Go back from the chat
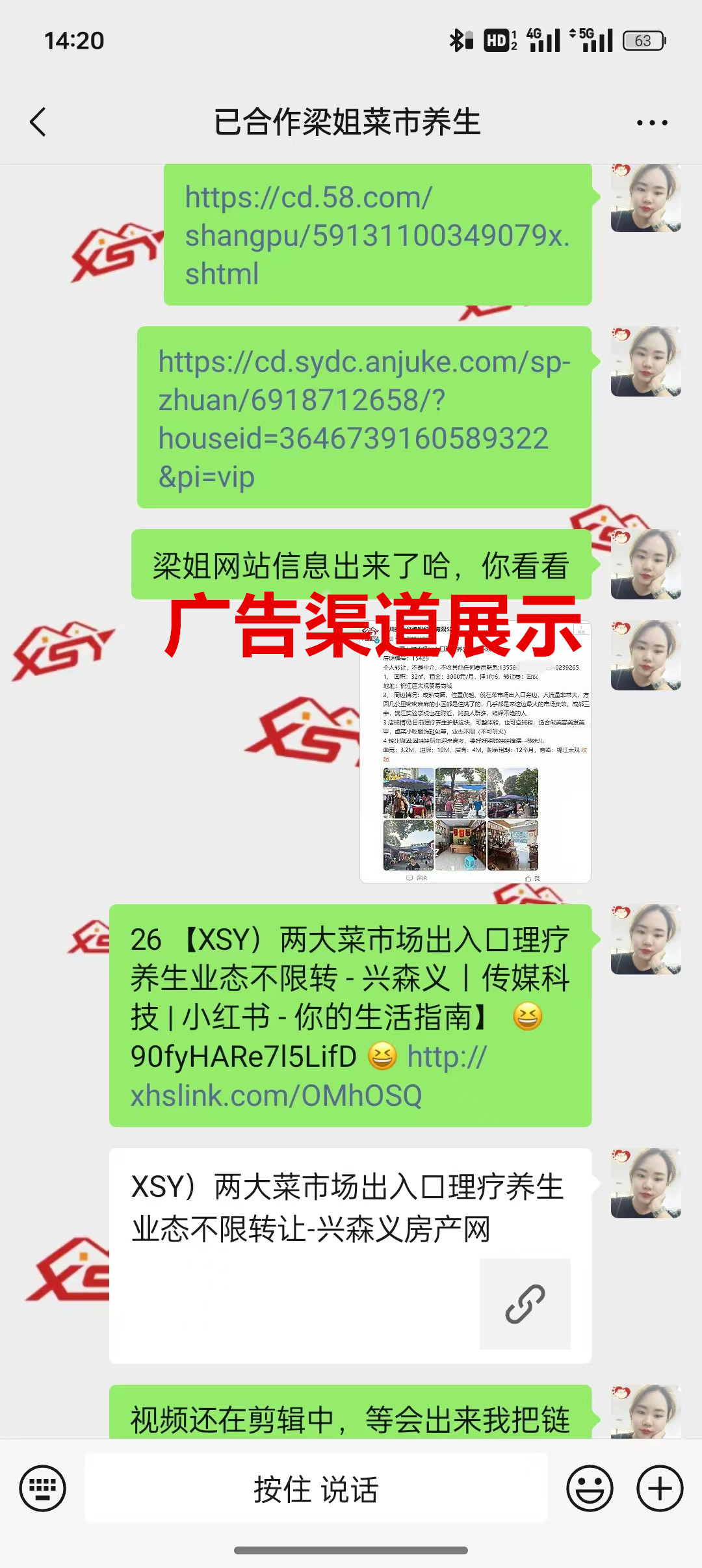The height and width of the screenshot is (1568, 702). [38, 122]
